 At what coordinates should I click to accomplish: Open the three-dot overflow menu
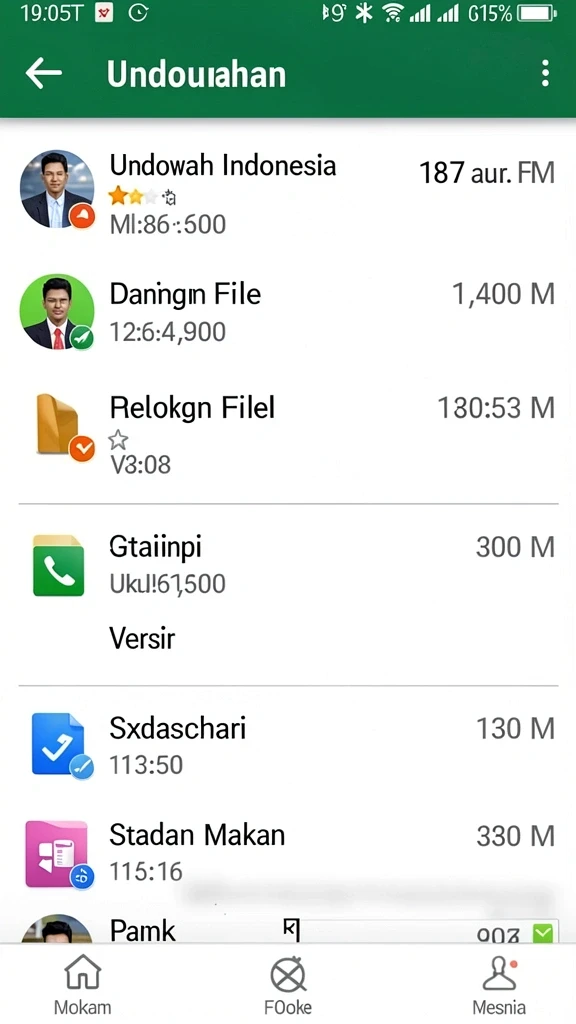pyautogui.click(x=545, y=74)
